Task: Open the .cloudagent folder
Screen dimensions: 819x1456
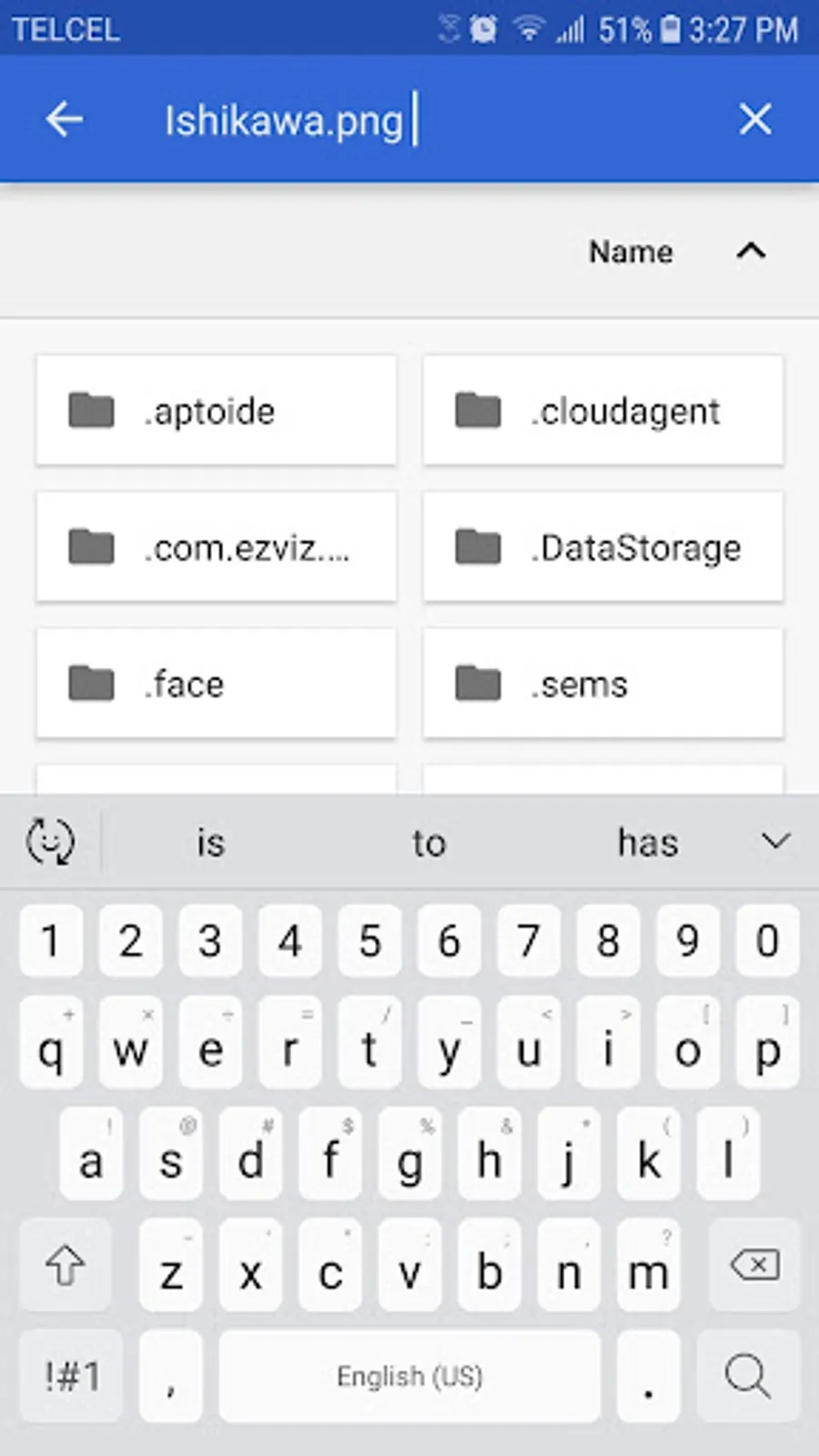Action: (x=602, y=411)
